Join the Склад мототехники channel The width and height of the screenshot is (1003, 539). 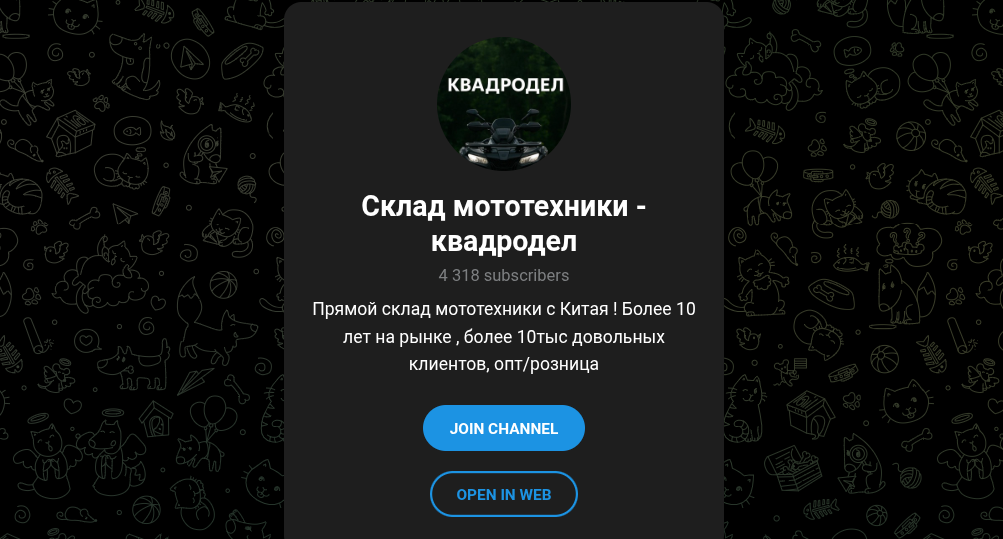[x=503, y=428]
